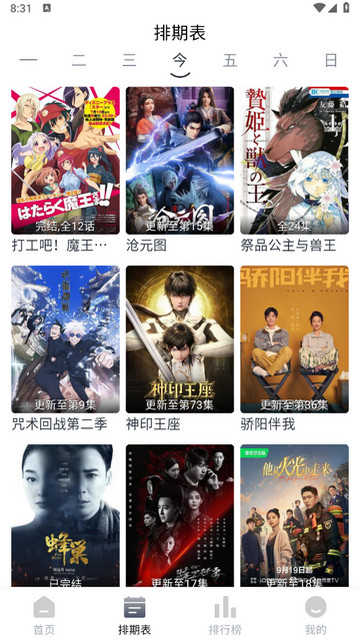Go to the 首页 home tab
Image resolution: width=360 pixels, height=640 pixels.
tap(44, 616)
